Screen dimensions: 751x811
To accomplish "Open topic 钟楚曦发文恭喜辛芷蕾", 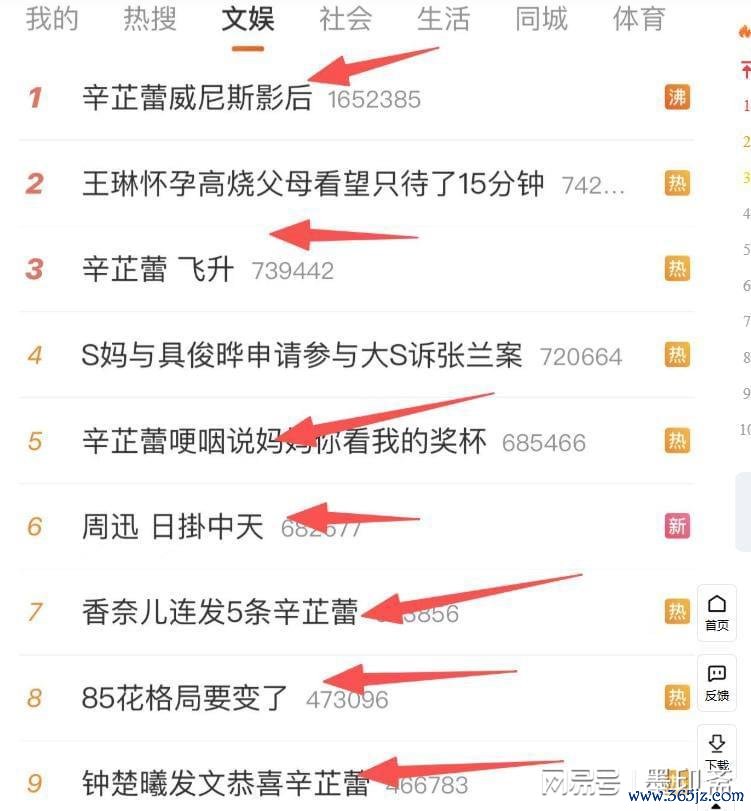I will [225, 783].
